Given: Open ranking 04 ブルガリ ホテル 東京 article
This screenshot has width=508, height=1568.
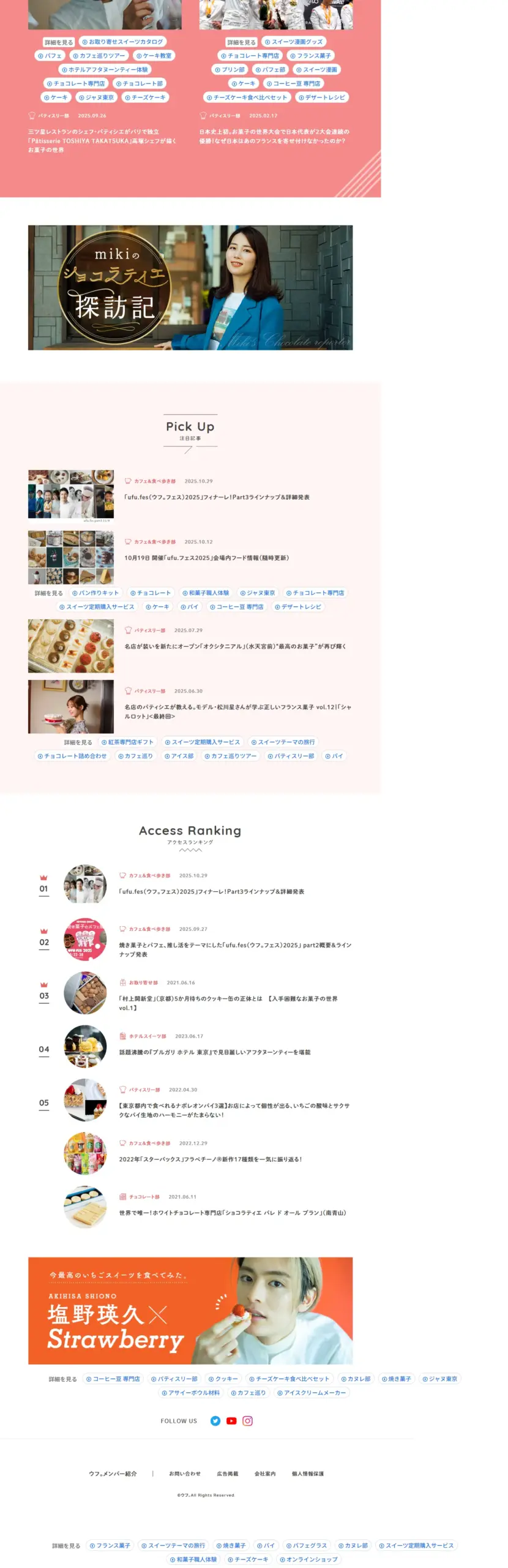Looking at the screenshot, I should click(x=214, y=1052).
